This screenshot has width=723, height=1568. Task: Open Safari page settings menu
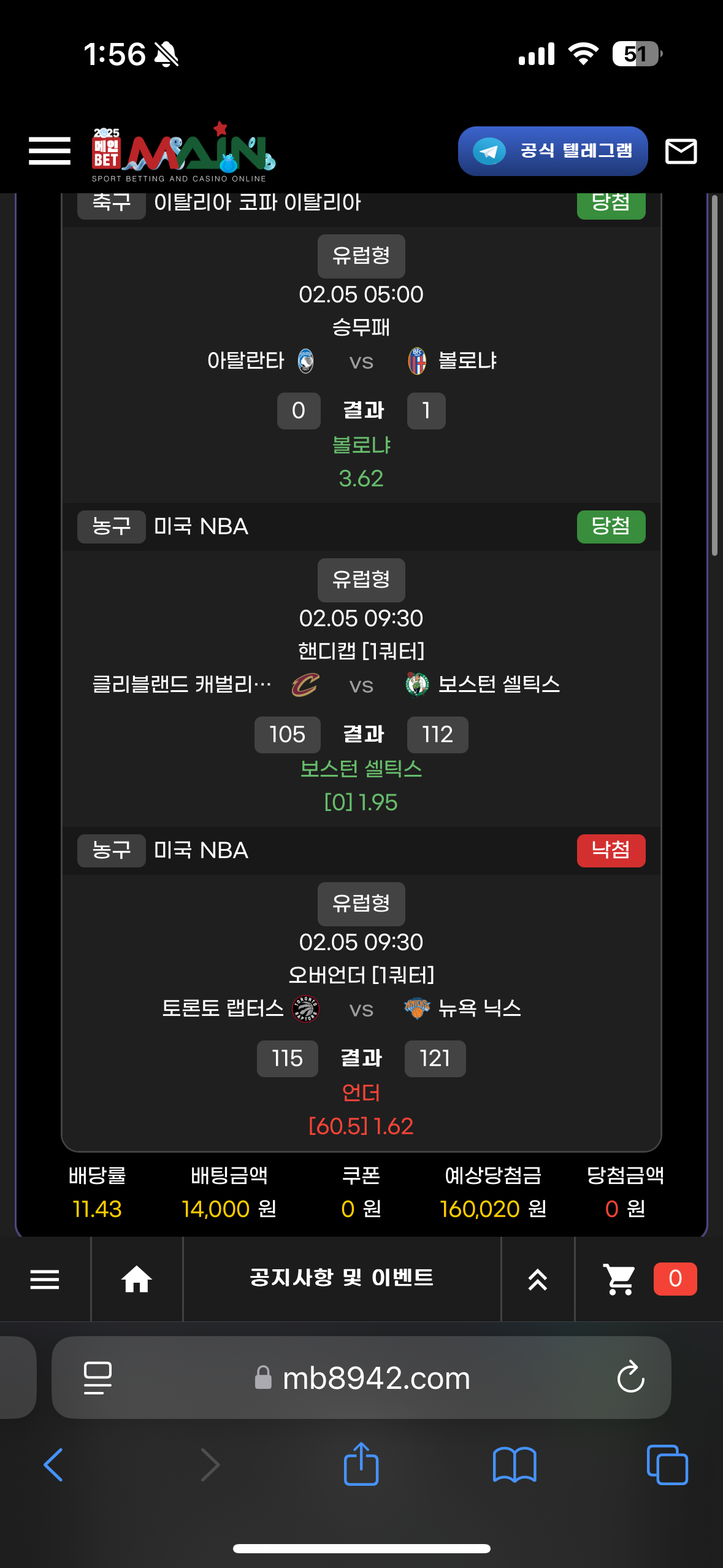[x=98, y=1377]
